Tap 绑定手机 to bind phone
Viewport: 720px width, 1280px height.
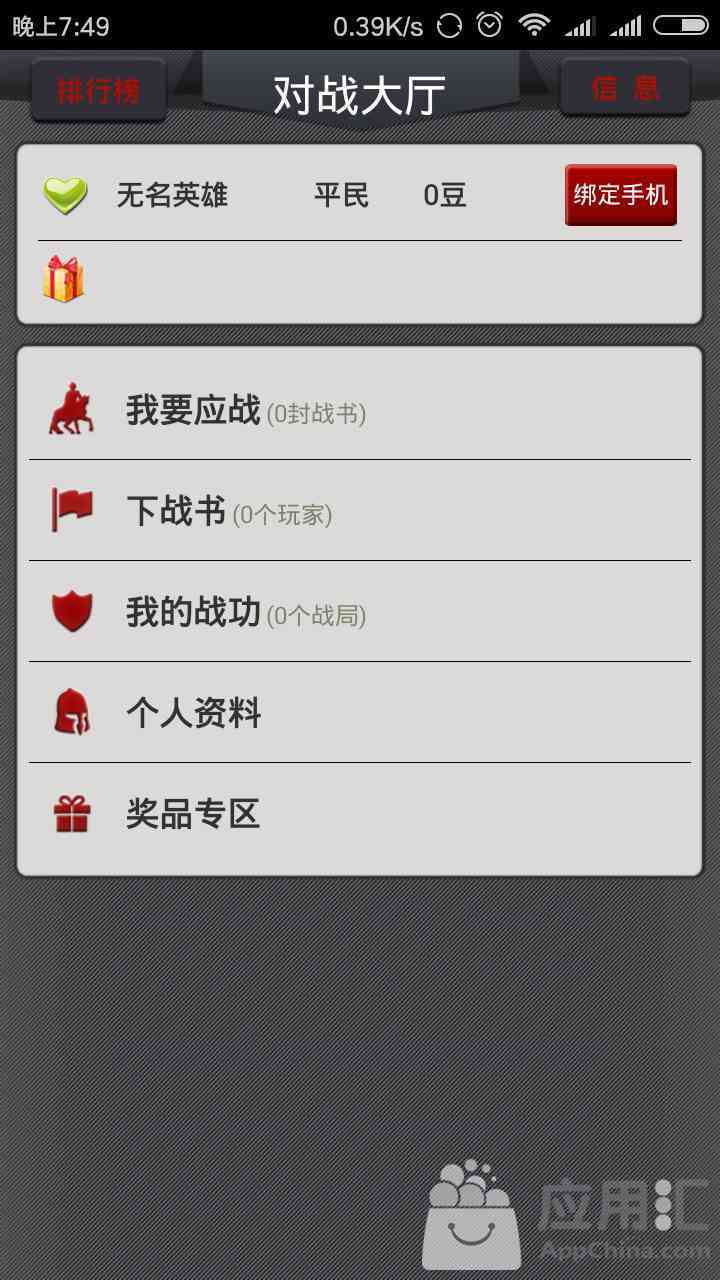point(620,195)
